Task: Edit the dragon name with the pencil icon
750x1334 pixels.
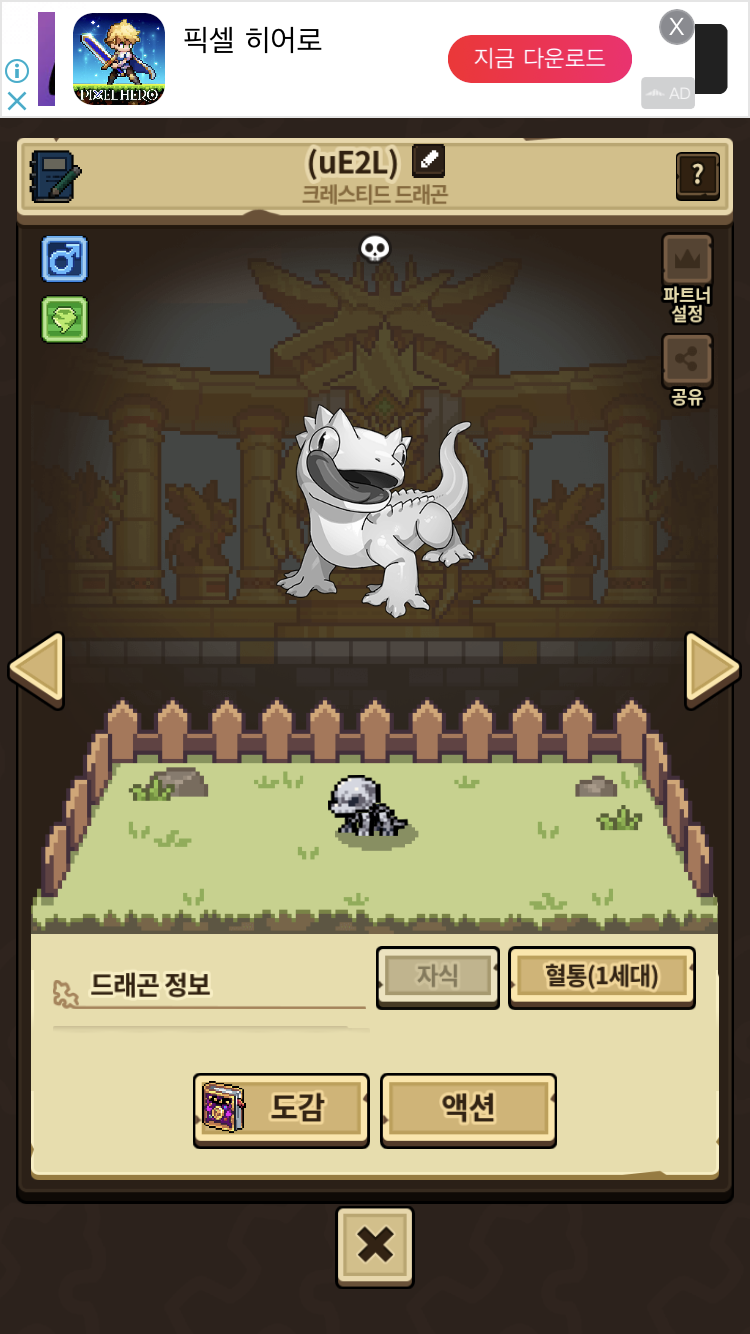Action: pyautogui.click(x=429, y=160)
